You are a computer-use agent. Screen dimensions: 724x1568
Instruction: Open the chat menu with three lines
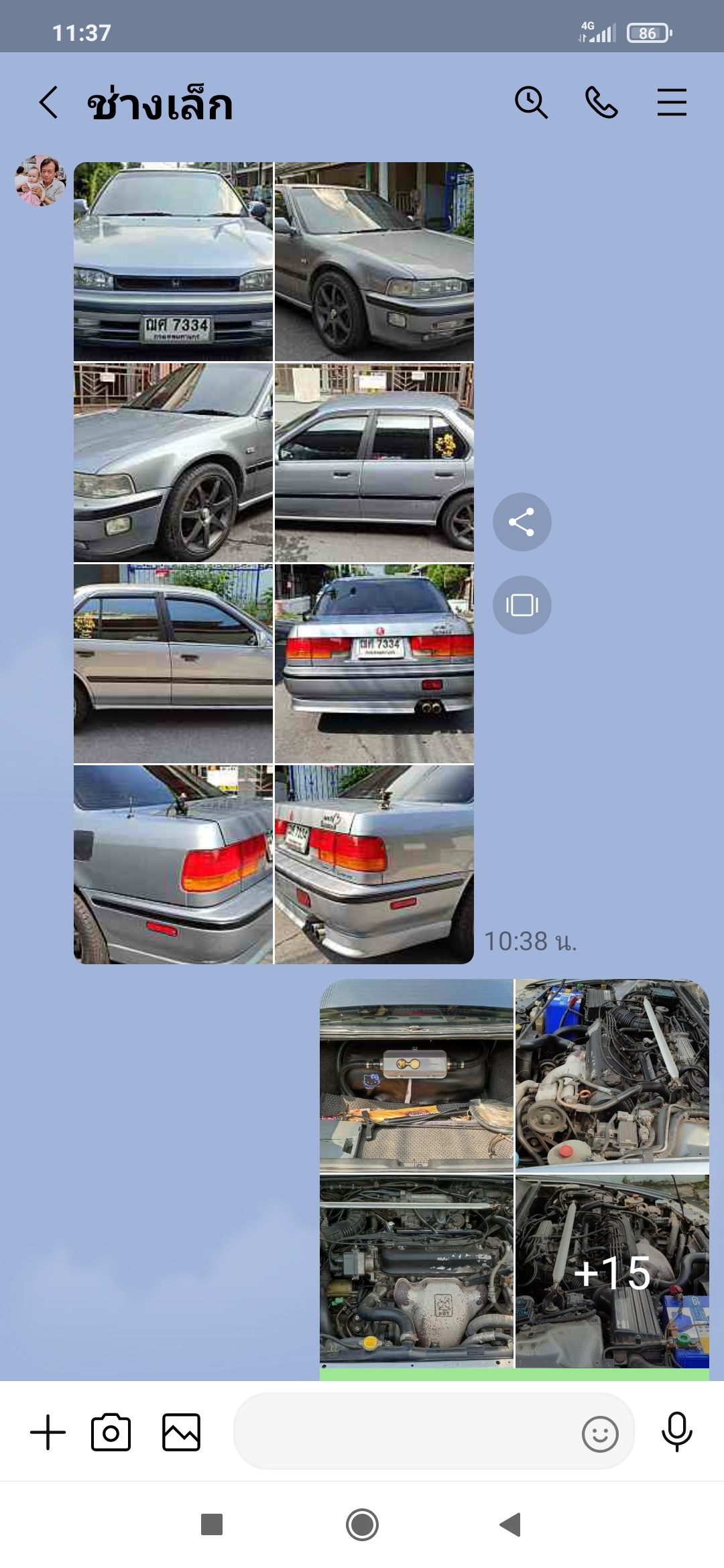click(672, 103)
